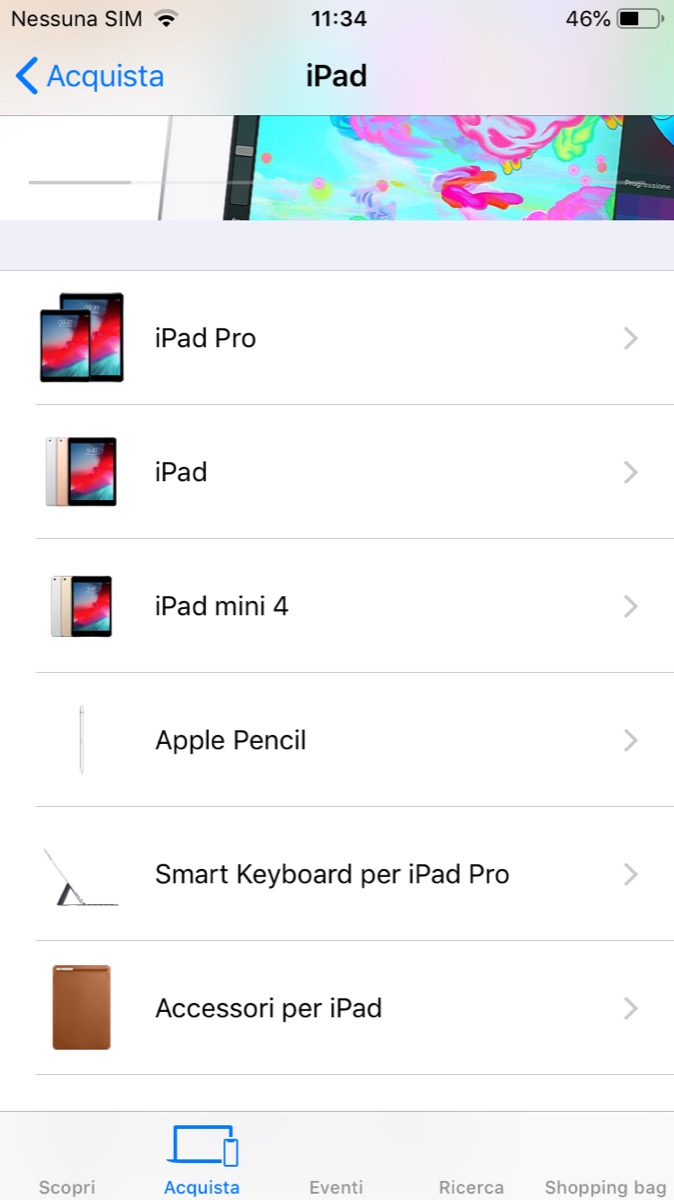Tap the Acquista tab
The height and width of the screenshot is (1200, 674).
pyautogui.click(x=202, y=1162)
